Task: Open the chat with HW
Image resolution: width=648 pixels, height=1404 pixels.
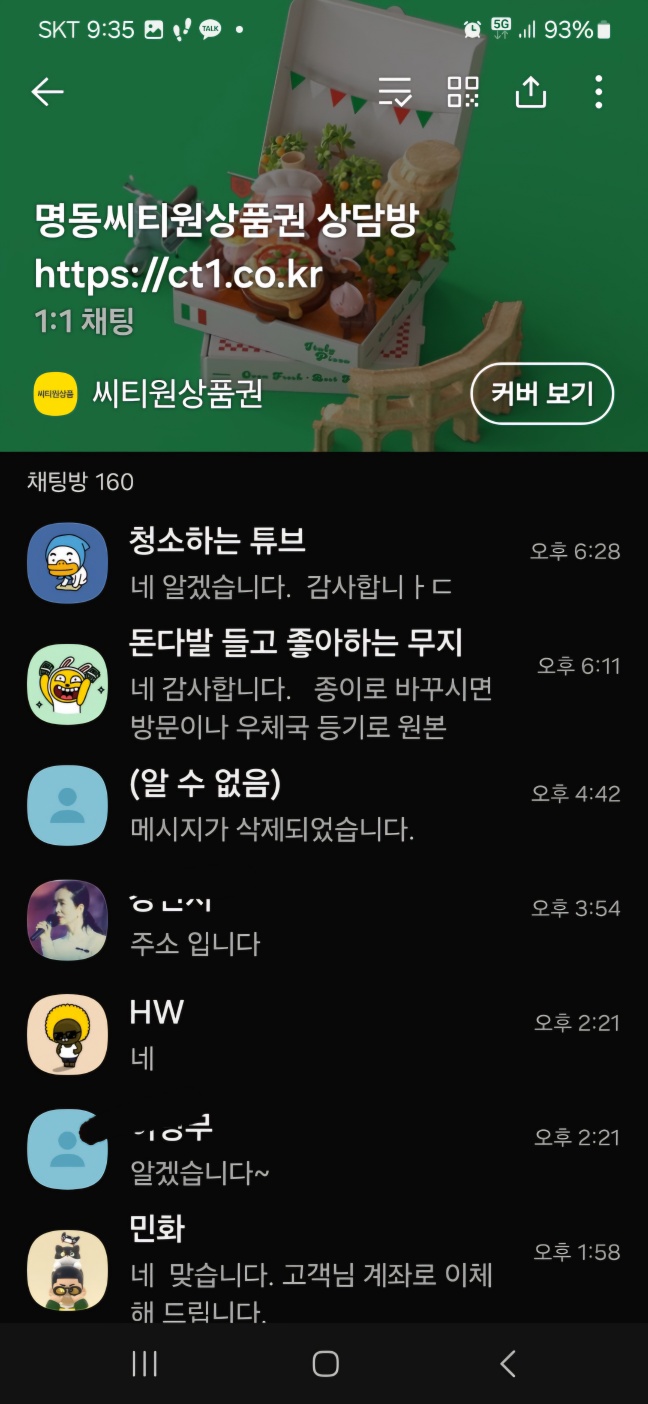Action: [324, 1034]
